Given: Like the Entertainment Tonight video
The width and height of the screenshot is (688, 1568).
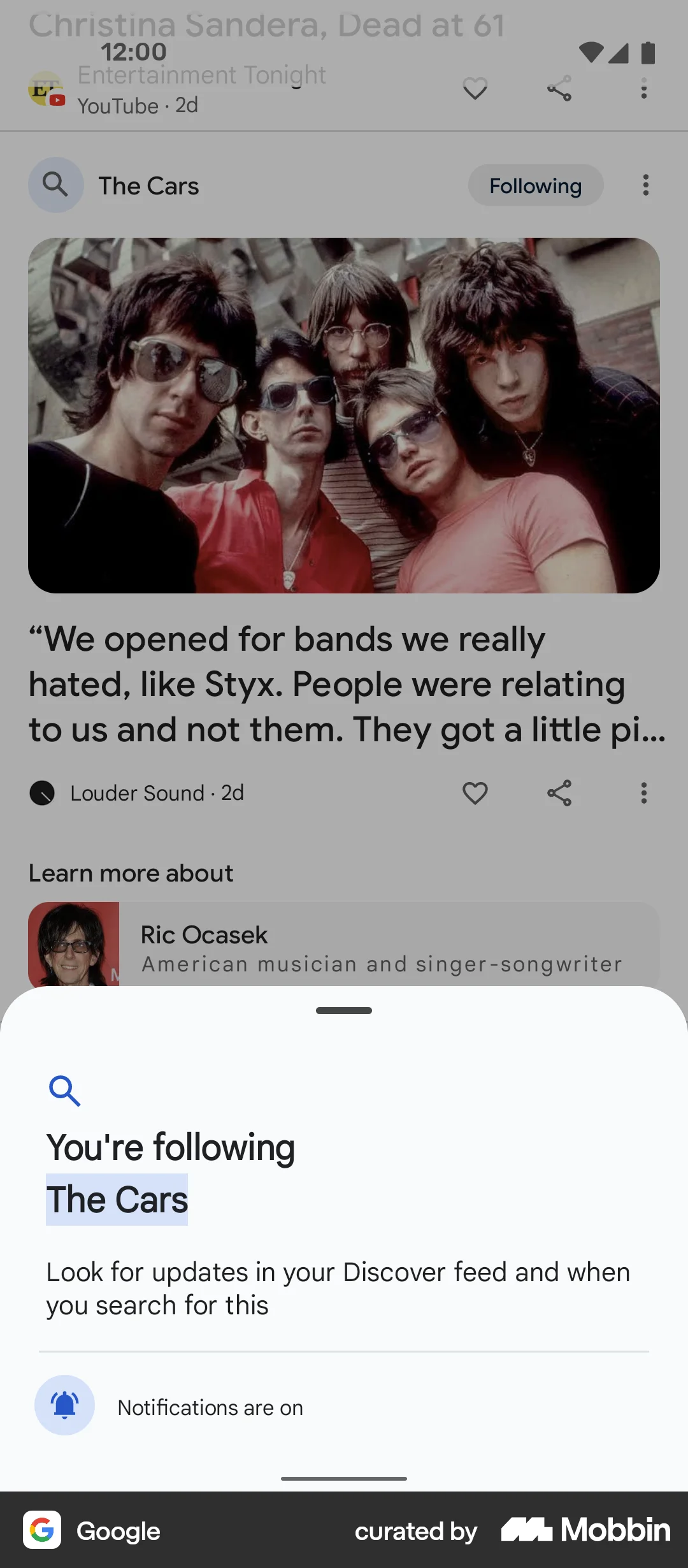Looking at the screenshot, I should (475, 89).
